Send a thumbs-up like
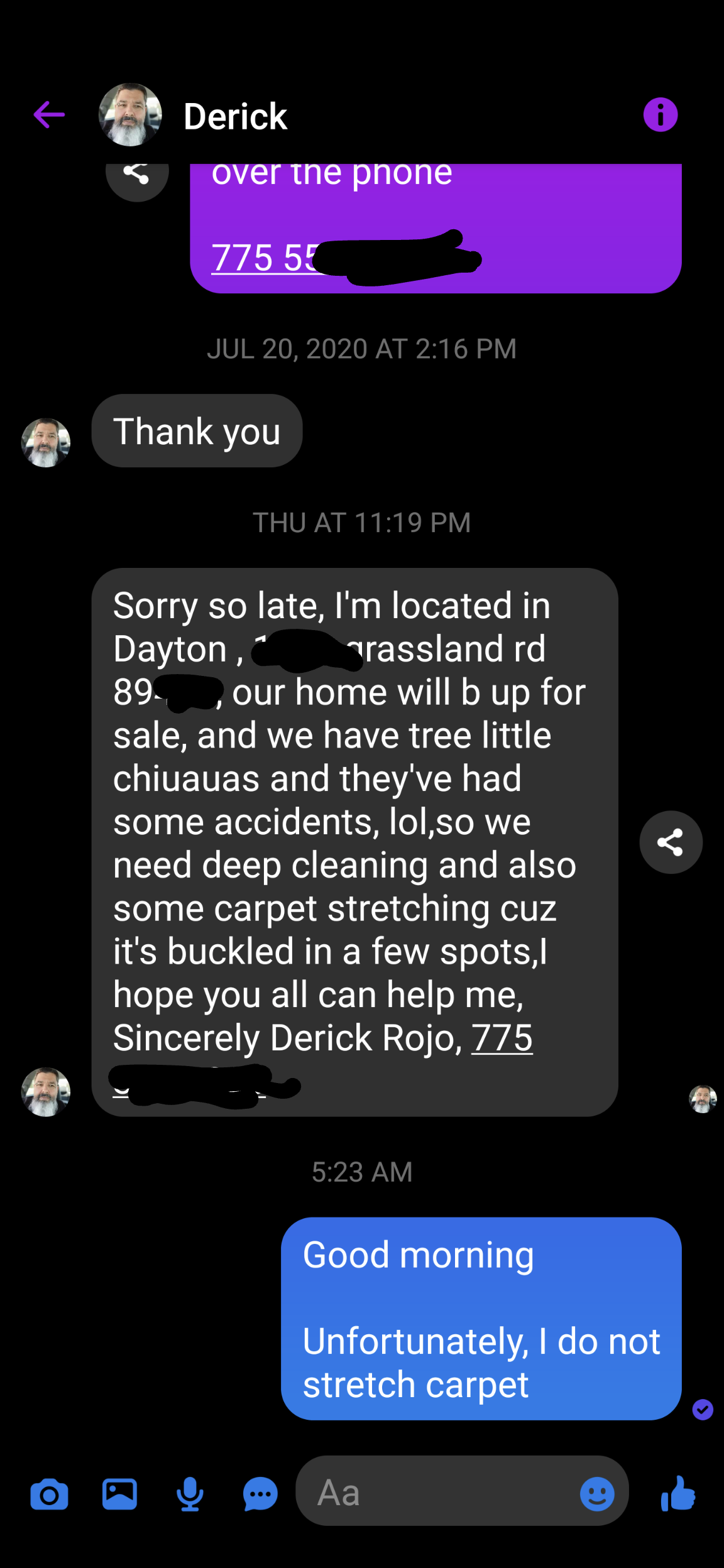 [x=678, y=1493]
